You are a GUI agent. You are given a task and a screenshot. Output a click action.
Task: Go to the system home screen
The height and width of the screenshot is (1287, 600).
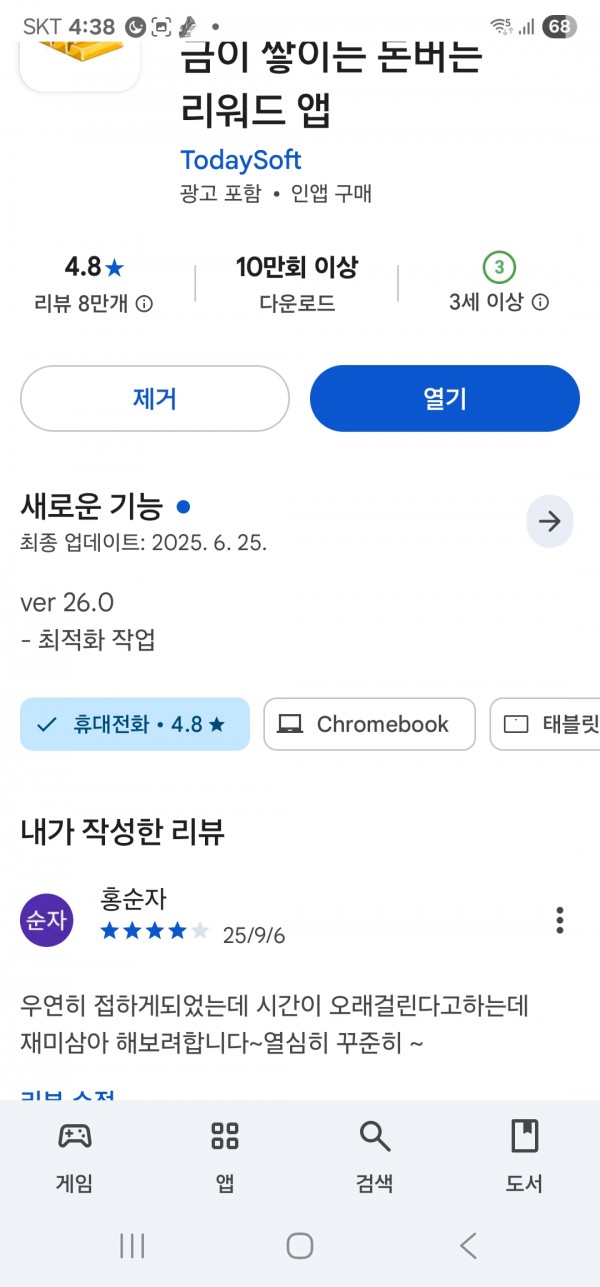(x=300, y=1245)
